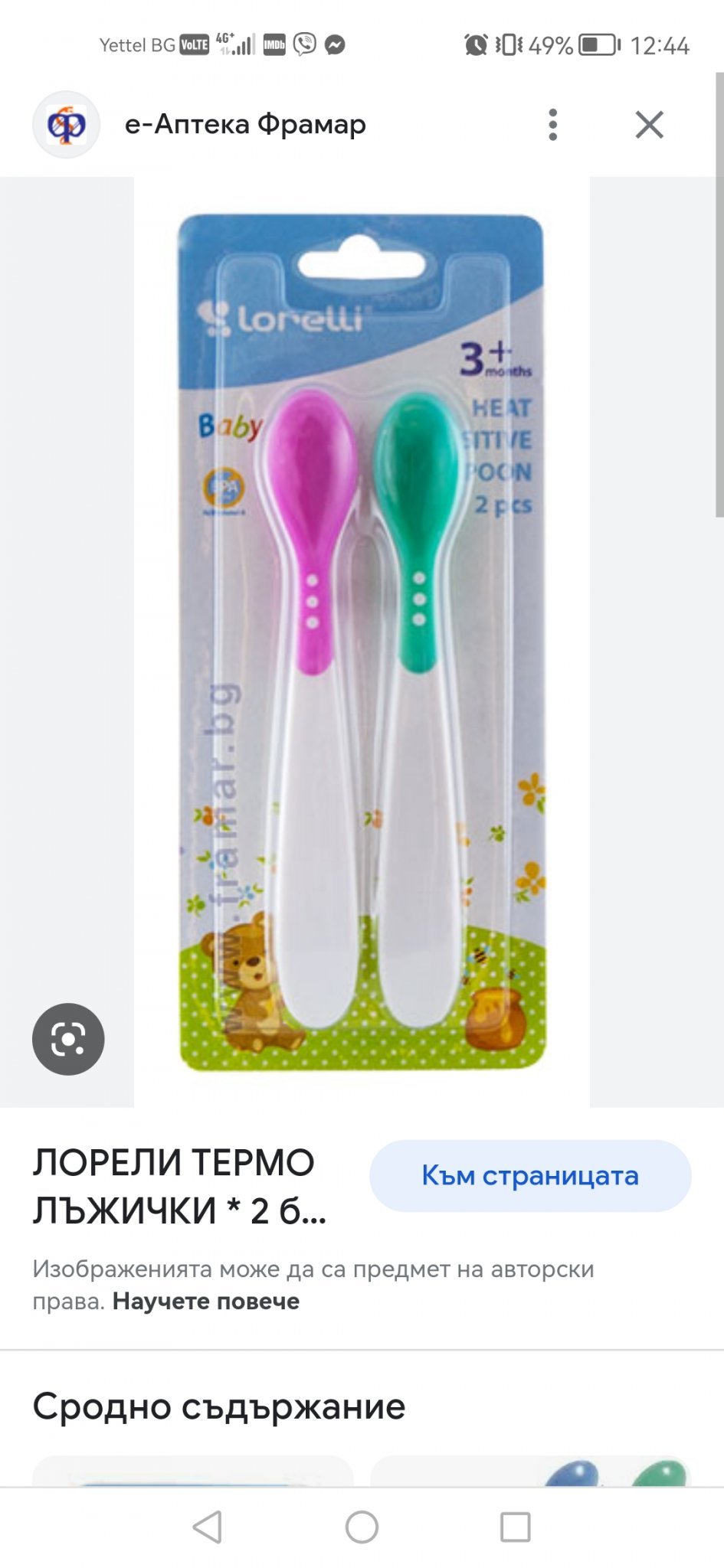The width and height of the screenshot is (724, 1568).
Task: Go back using the system back button
Action: click(x=208, y=1527)
